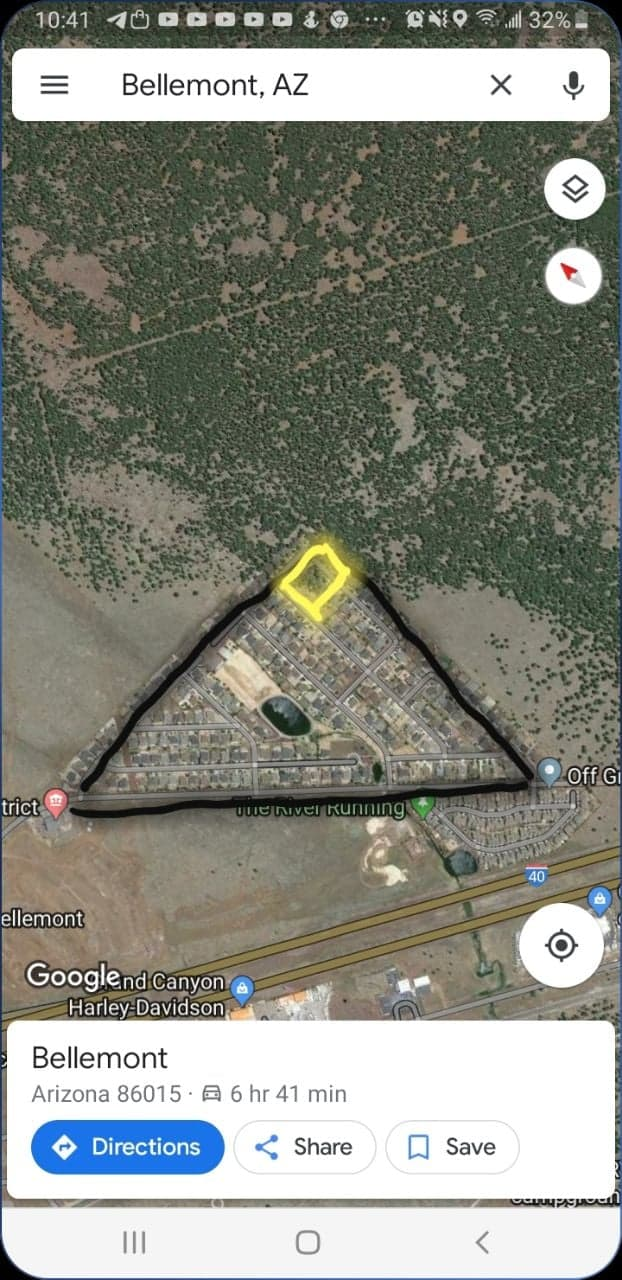622x1280 pixels.
Task: Center map on my location
Action: pyautogui.click(x=561, y=945)
